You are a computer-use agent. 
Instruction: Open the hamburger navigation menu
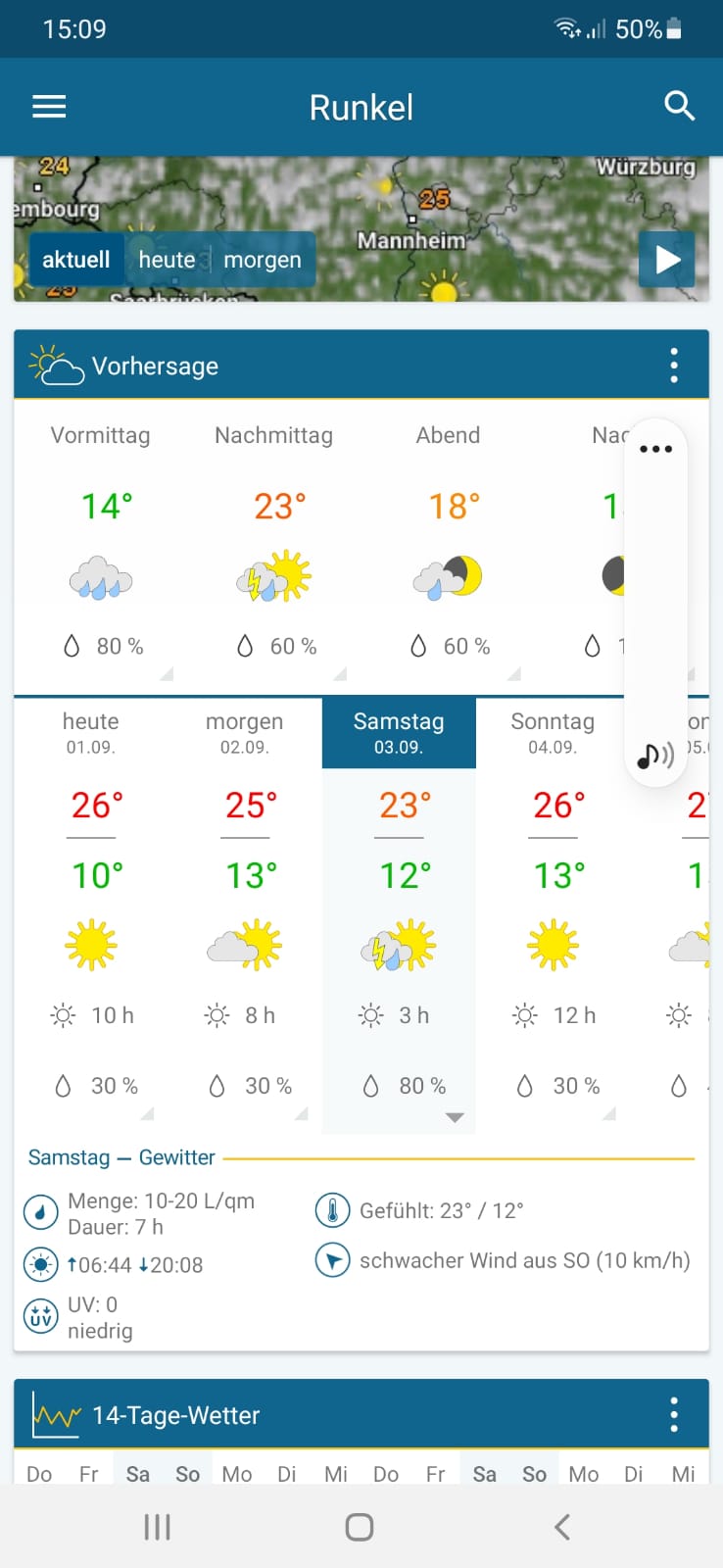pos(49,107)
